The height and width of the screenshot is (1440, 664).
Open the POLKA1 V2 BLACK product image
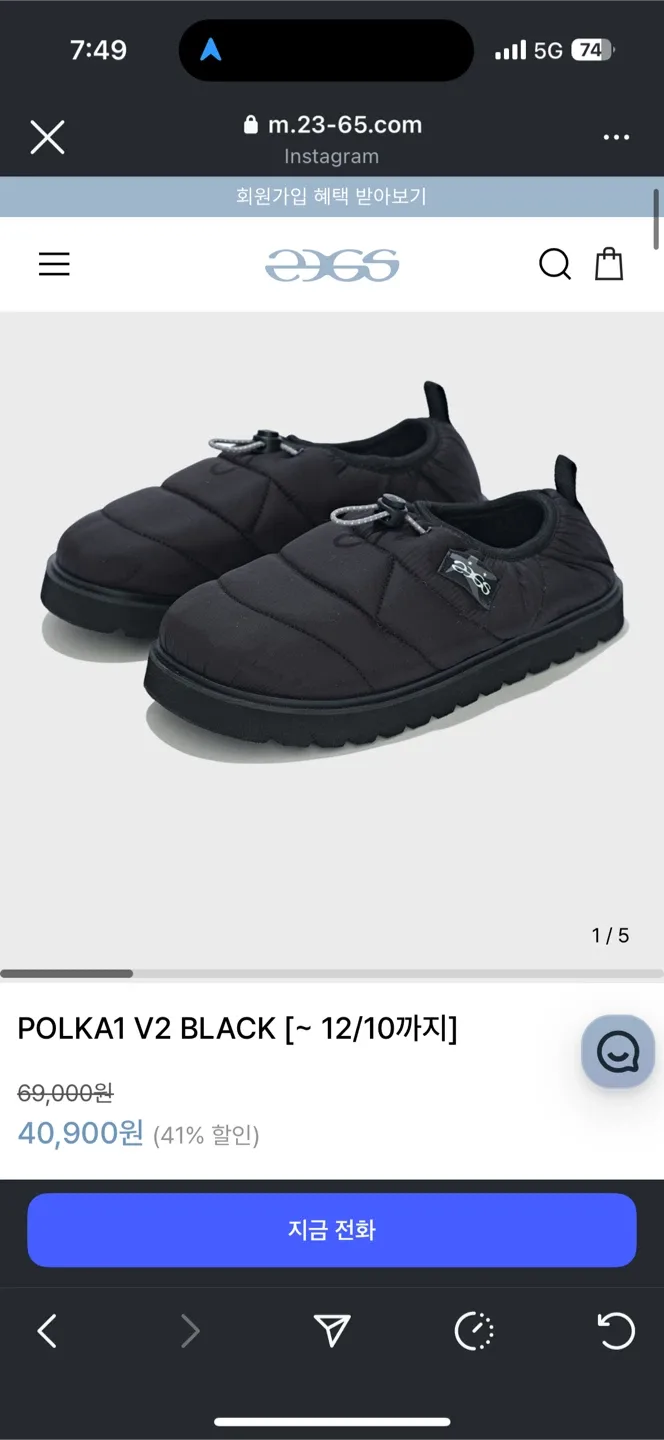click(x=332, y=570)
